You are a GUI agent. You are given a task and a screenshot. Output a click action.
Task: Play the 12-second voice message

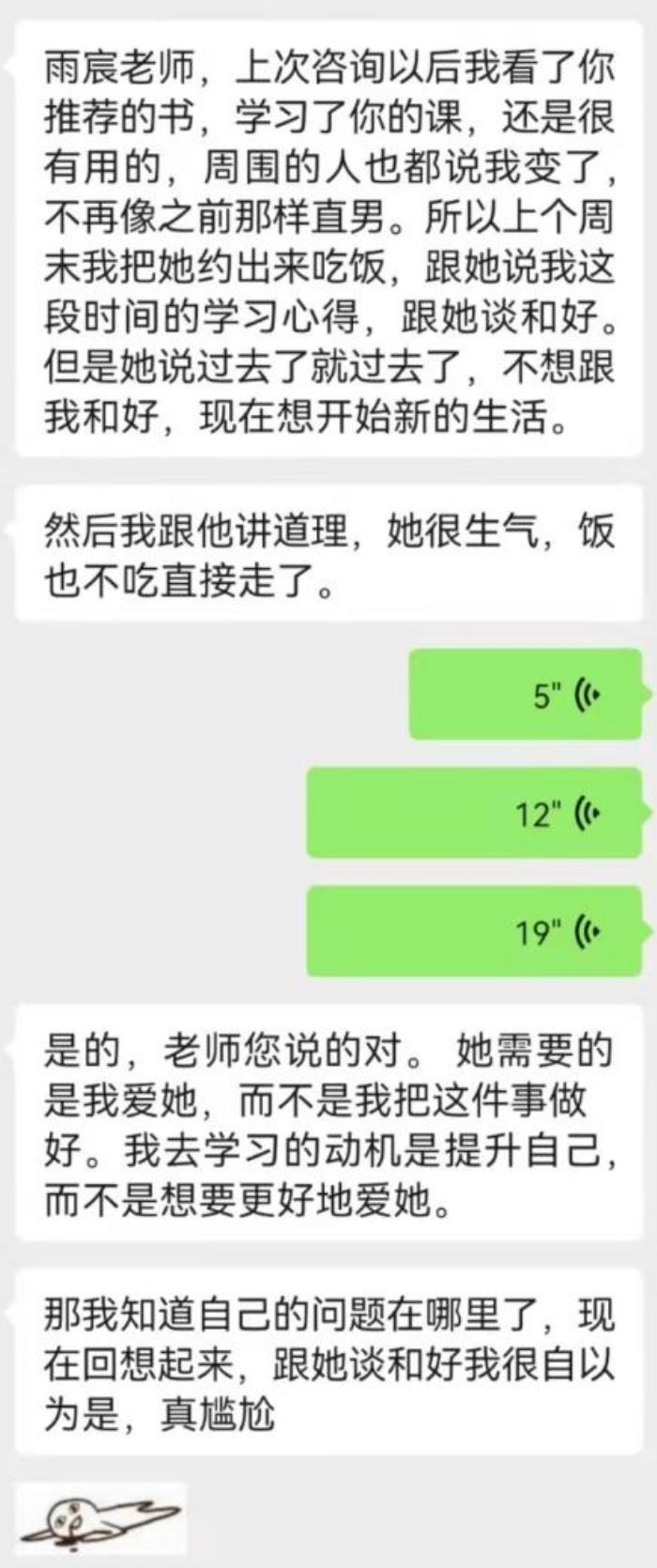point(475,813)
